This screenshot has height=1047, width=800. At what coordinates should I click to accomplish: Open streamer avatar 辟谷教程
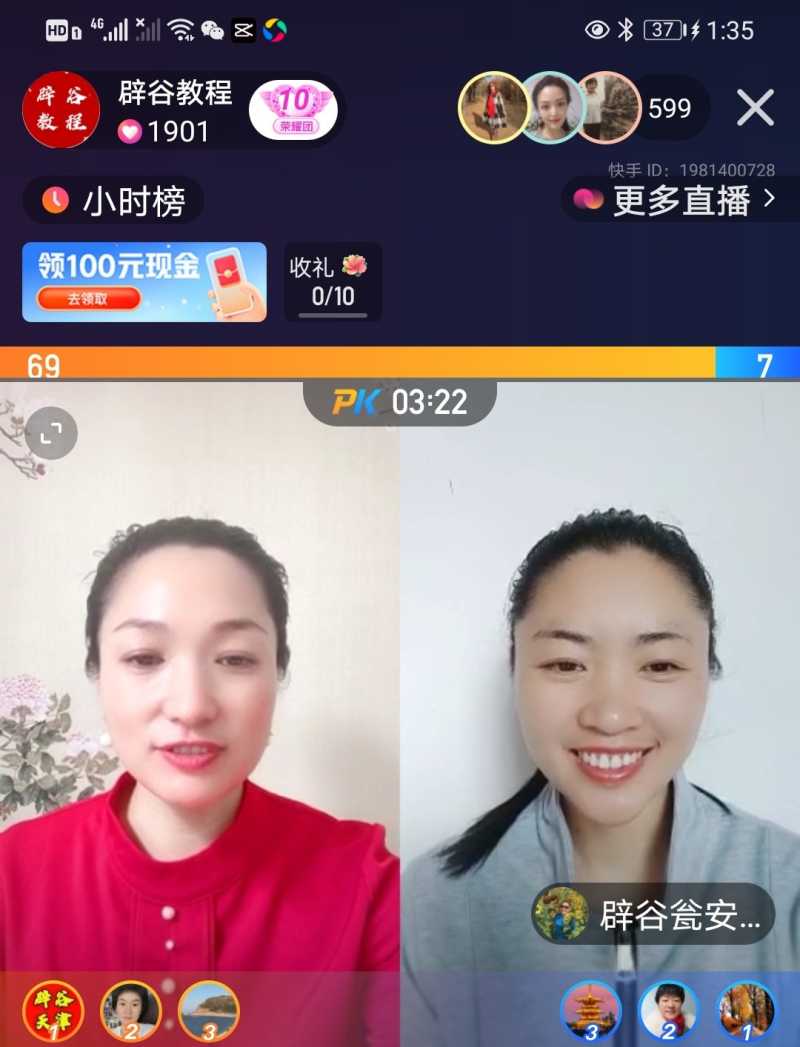click(60, 110)
